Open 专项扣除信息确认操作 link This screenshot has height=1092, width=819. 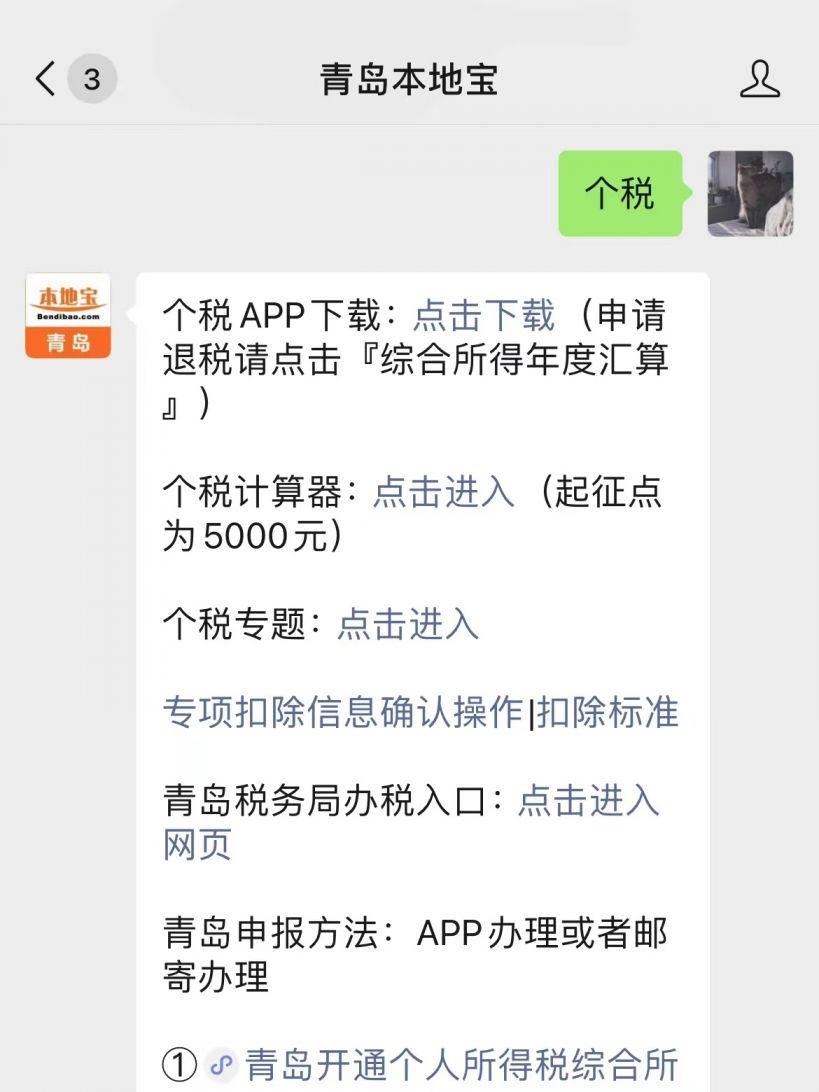point(343,712)
